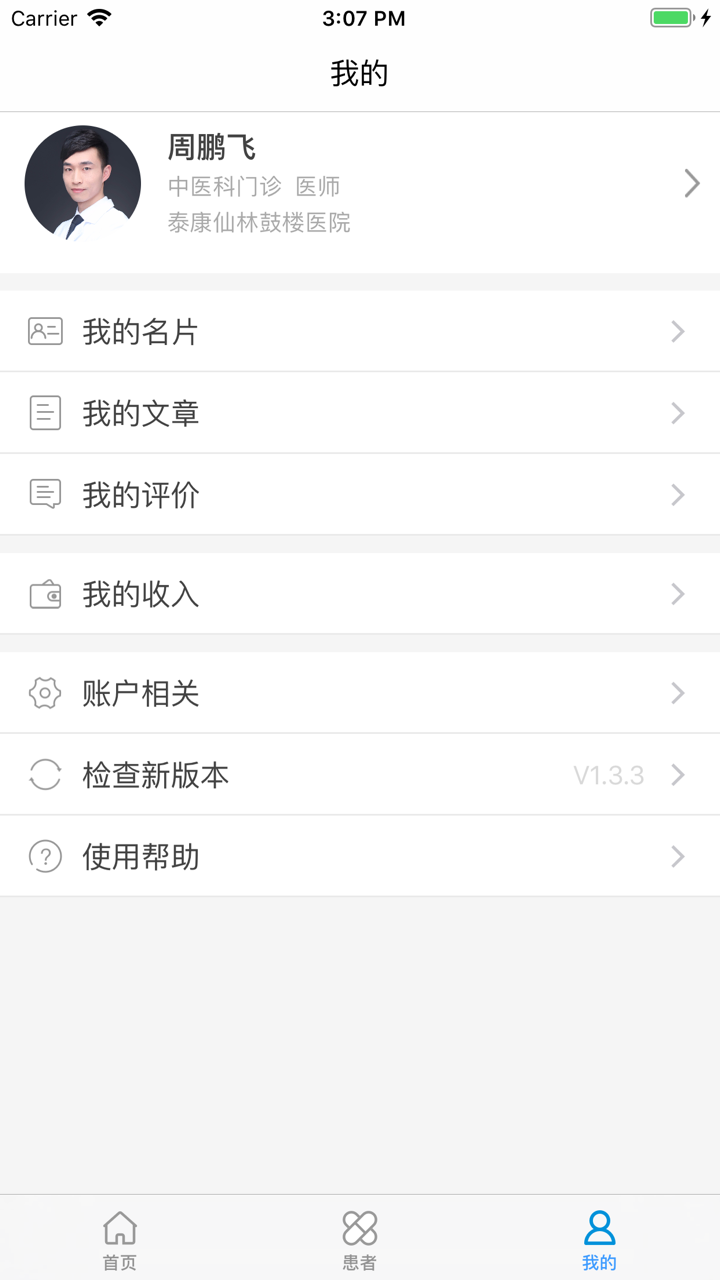
Task: Open the 使用帮助 question mark icon
Action: (x=44, y=856)
